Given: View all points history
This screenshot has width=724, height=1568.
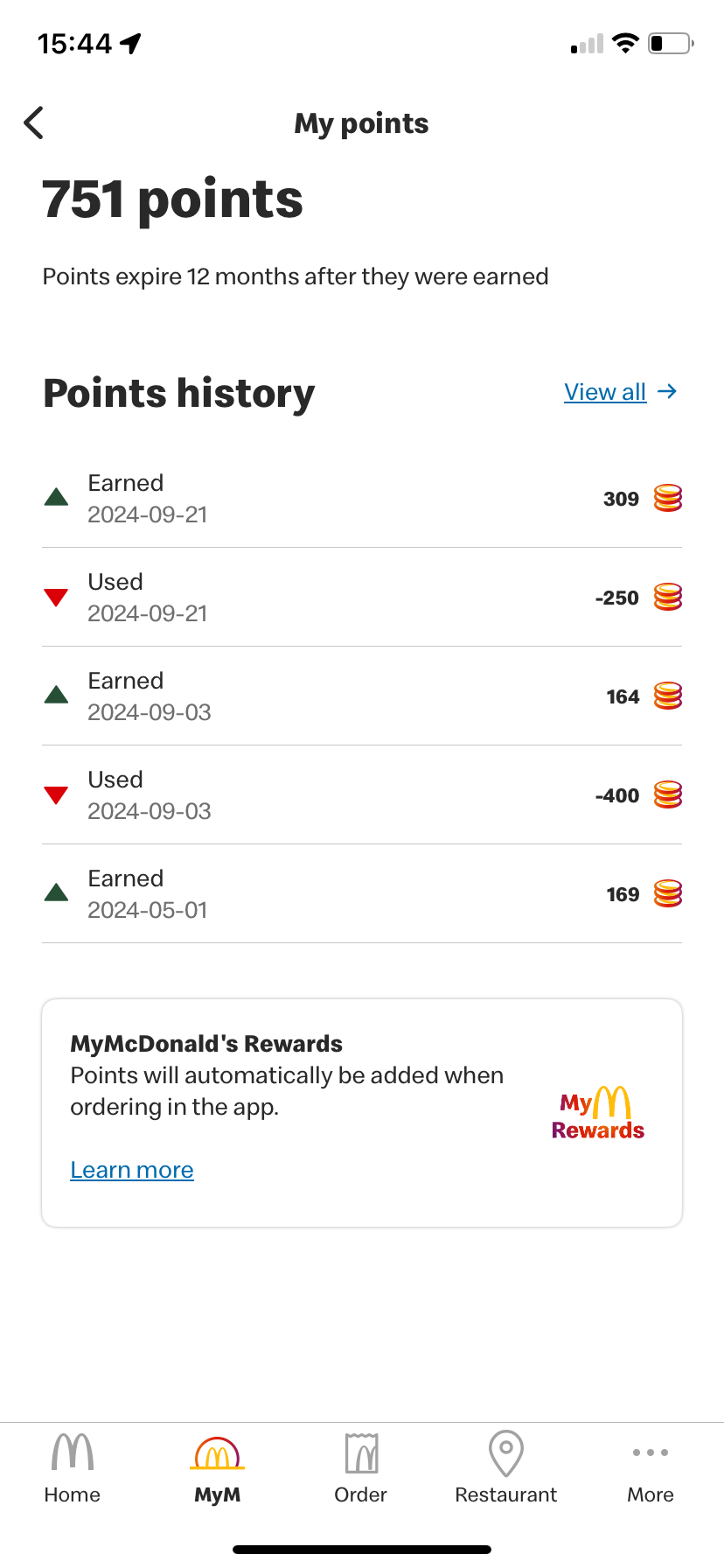Looking at the screenshot, I should pos(620,392).
